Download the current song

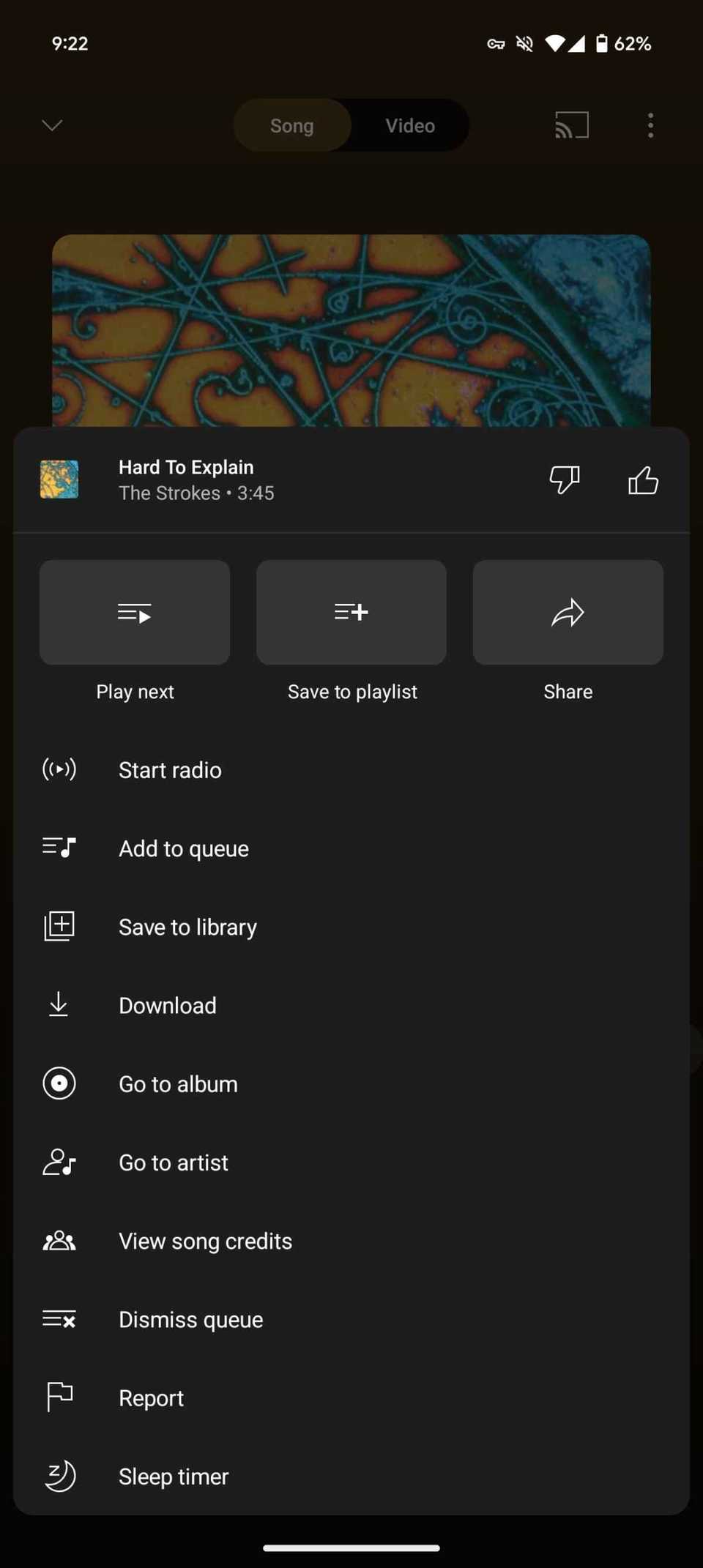click(167, 1005)
